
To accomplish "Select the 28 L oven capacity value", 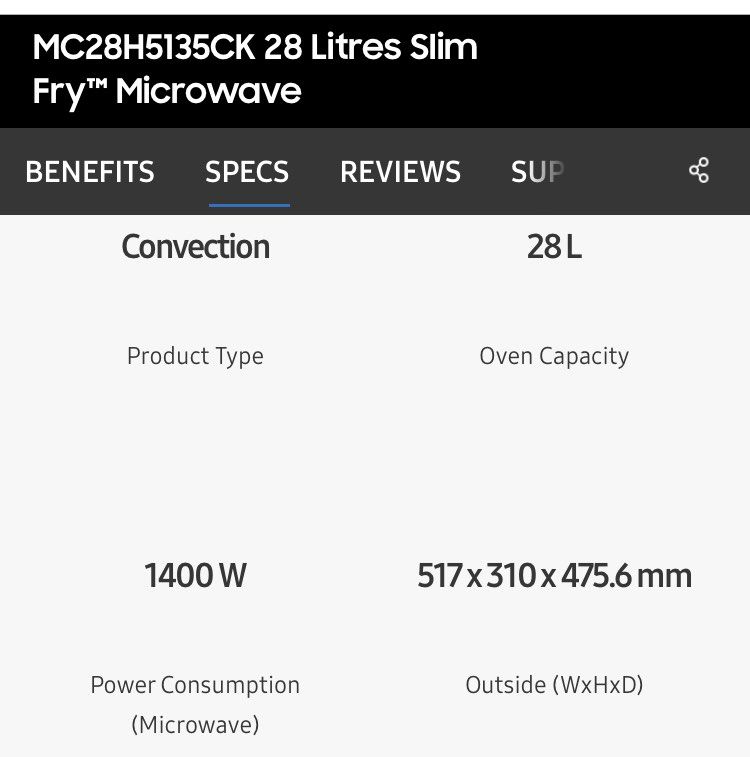I will point(553,247).
